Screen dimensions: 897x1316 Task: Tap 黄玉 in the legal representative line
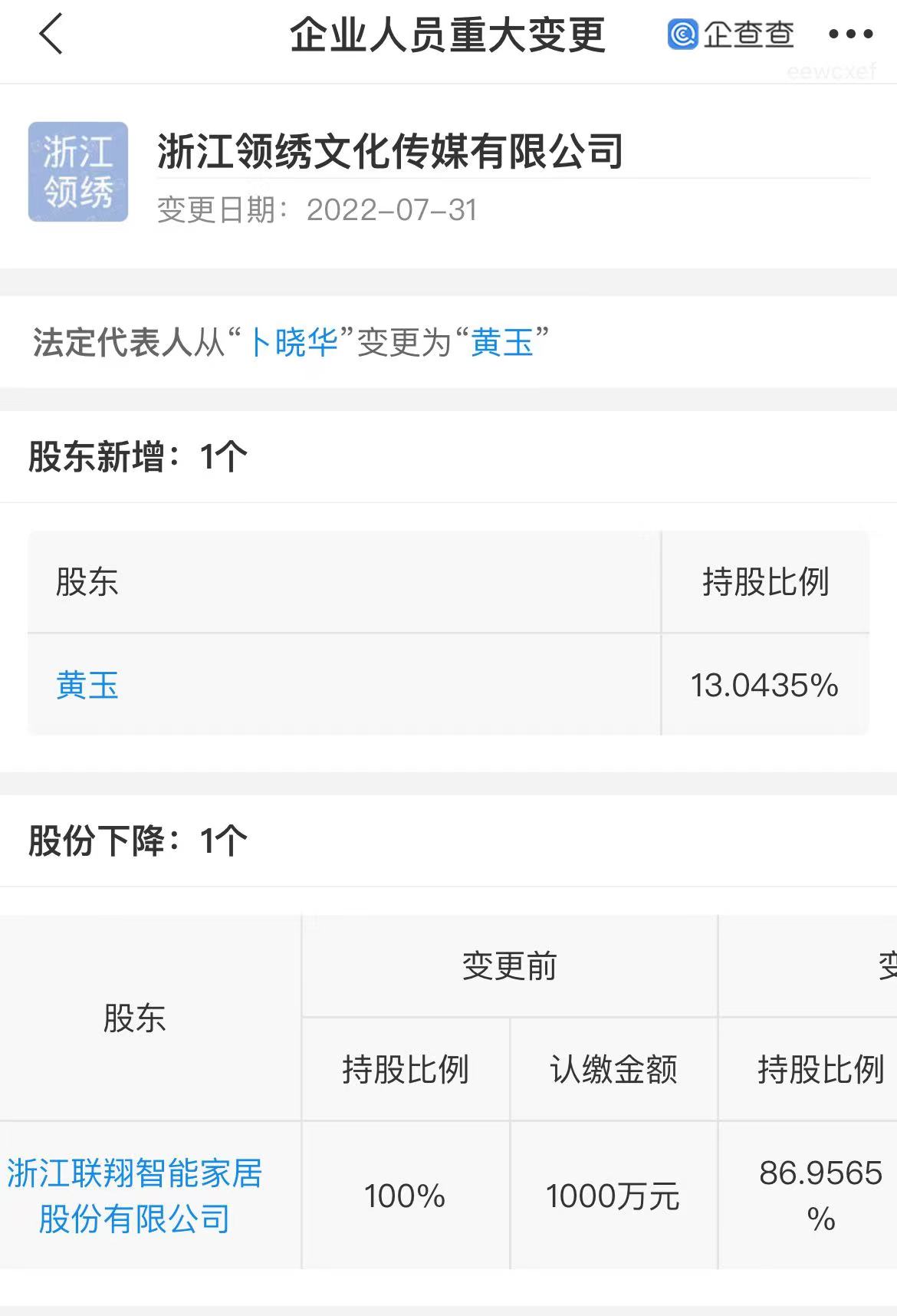point(501,342)
